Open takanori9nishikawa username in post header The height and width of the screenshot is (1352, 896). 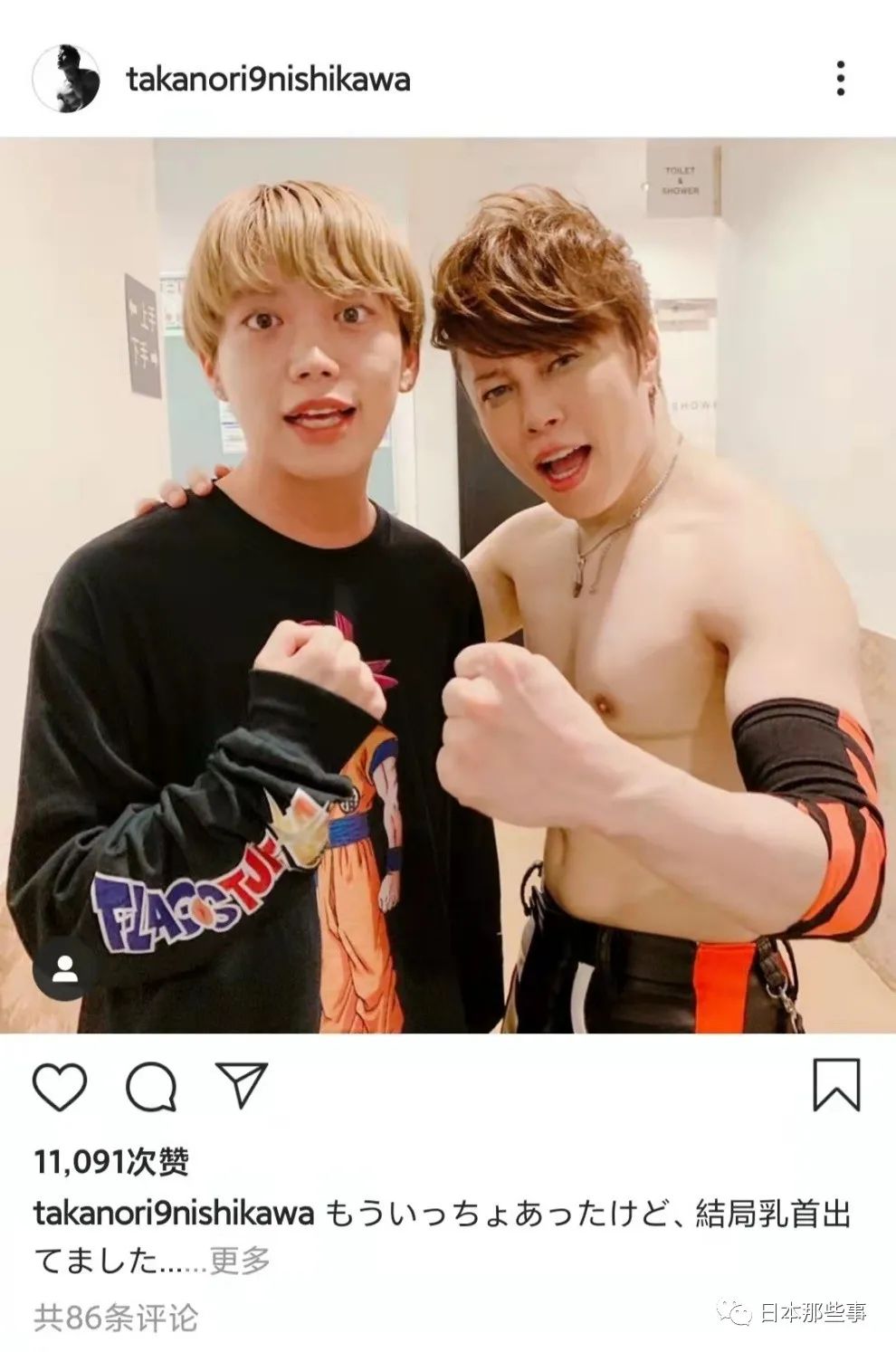pos(268,80)
